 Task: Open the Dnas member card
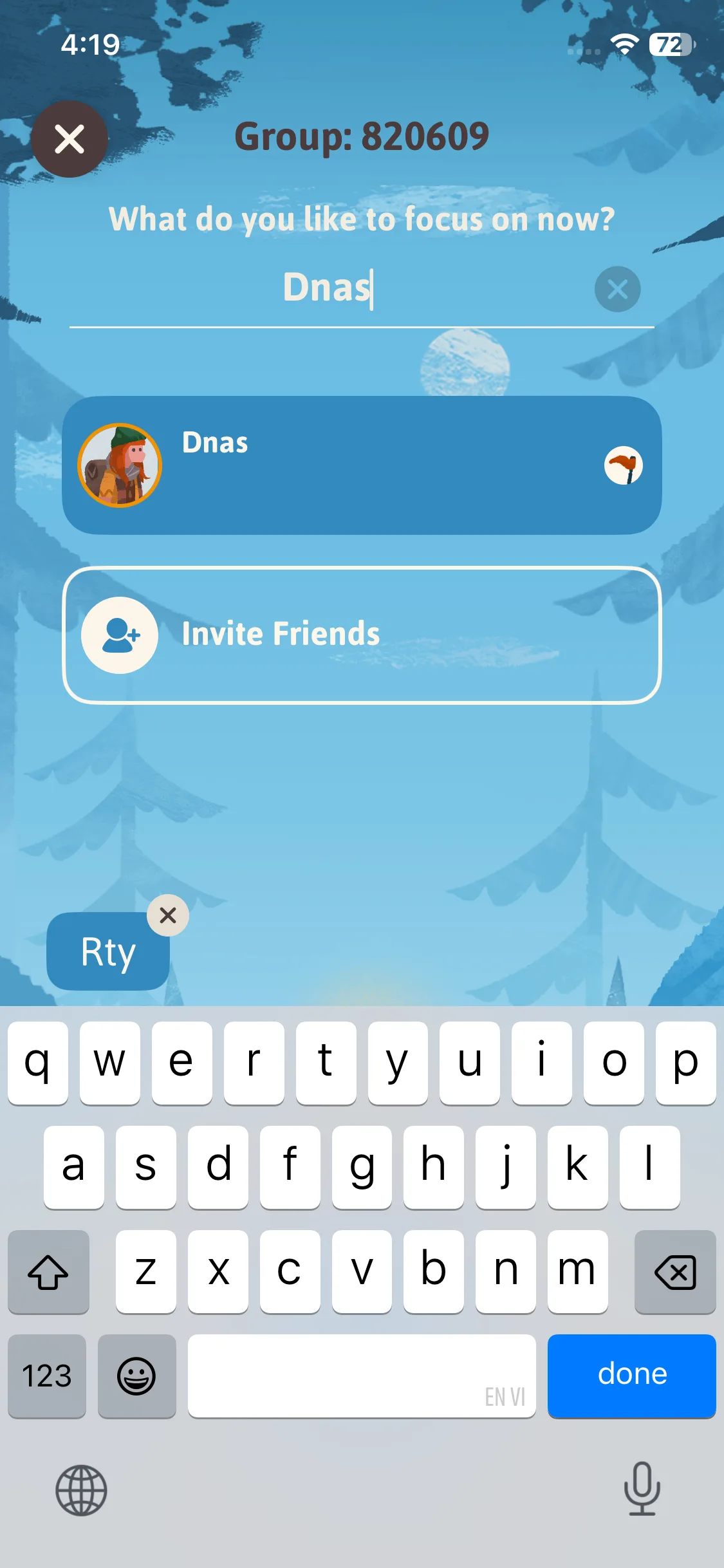pos(360,465)
